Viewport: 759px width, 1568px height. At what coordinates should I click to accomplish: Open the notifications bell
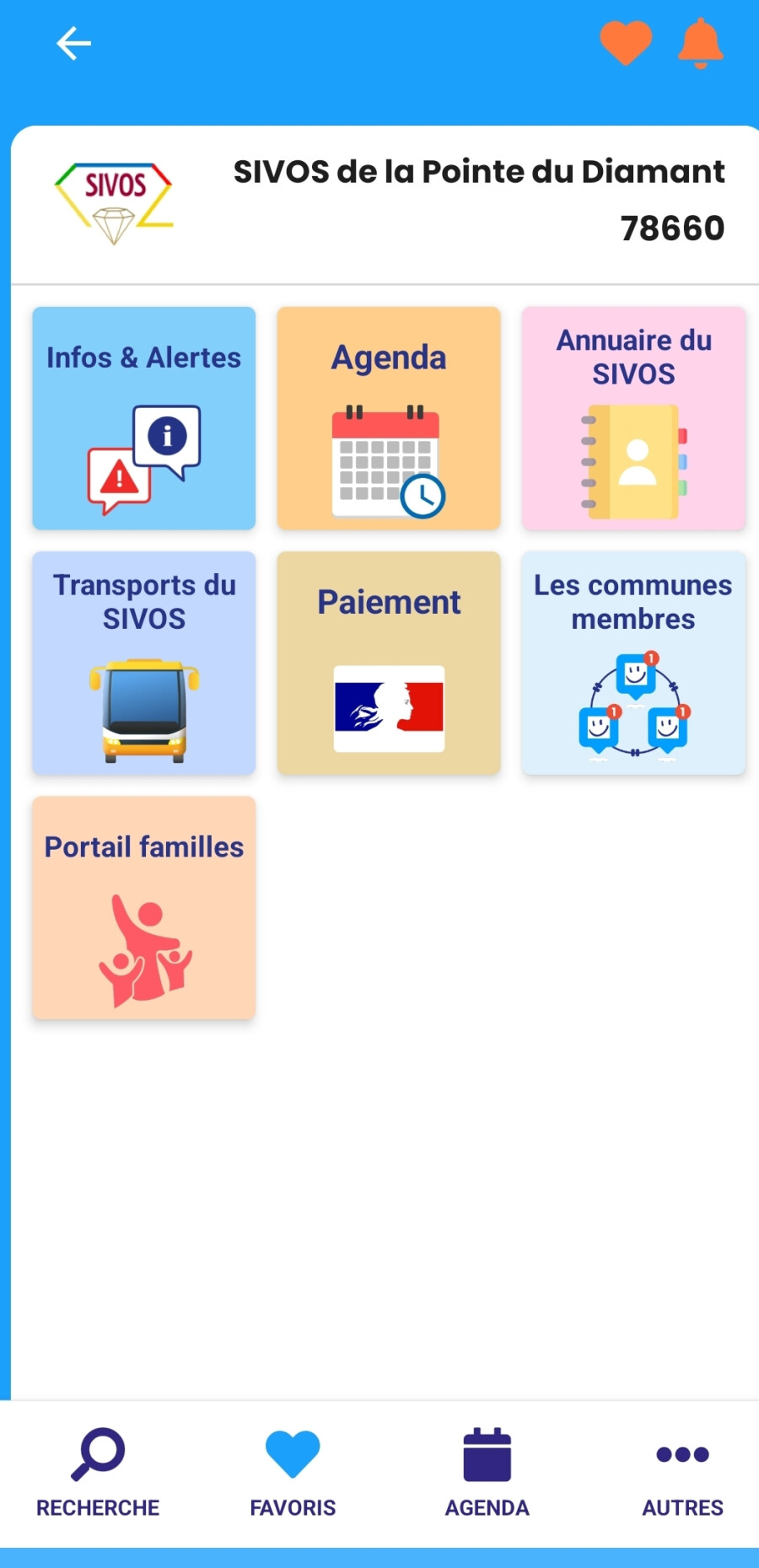click(x=701, y=43)
